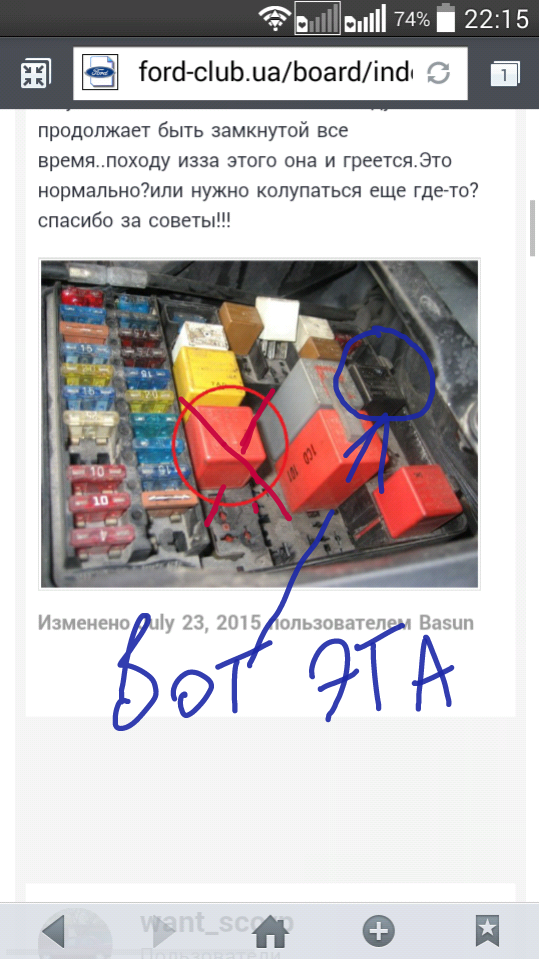Exit fullscreen with the collapse arrows icon
Image resolution: width=539 pixels, height=959 pixels.
tap(35, 74)
